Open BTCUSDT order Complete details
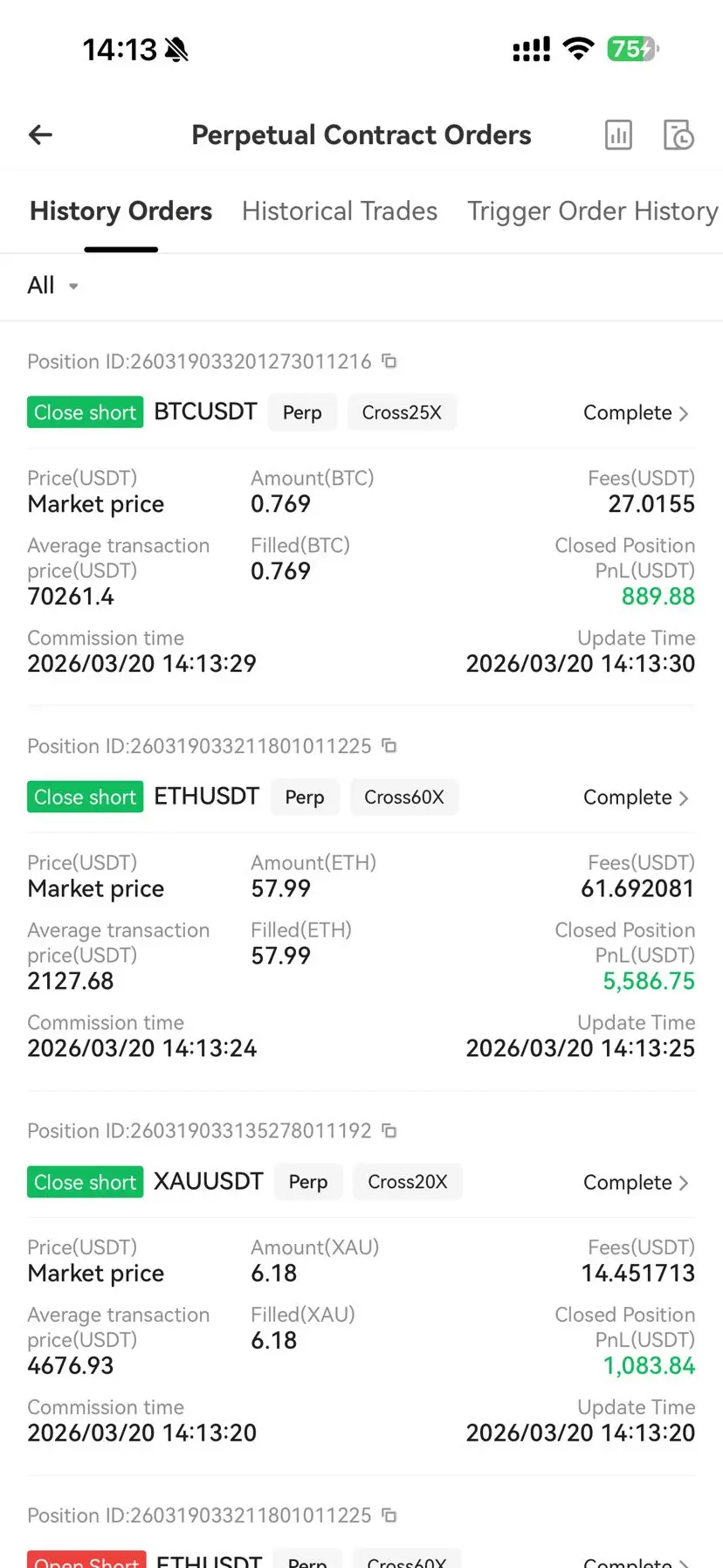This screenshot has width=723, height=1568. point(636,413)
